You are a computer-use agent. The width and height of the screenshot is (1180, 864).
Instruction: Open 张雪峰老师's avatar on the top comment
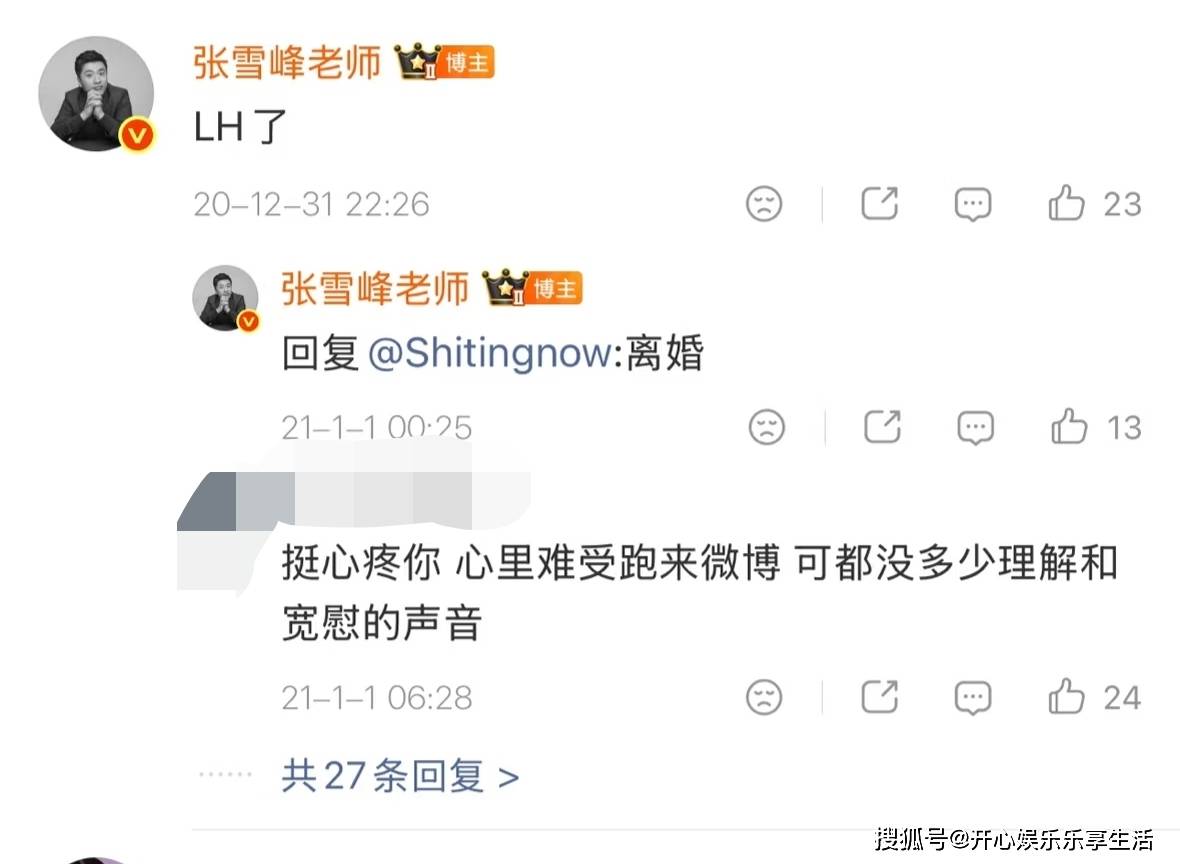(x=96, y=96)
